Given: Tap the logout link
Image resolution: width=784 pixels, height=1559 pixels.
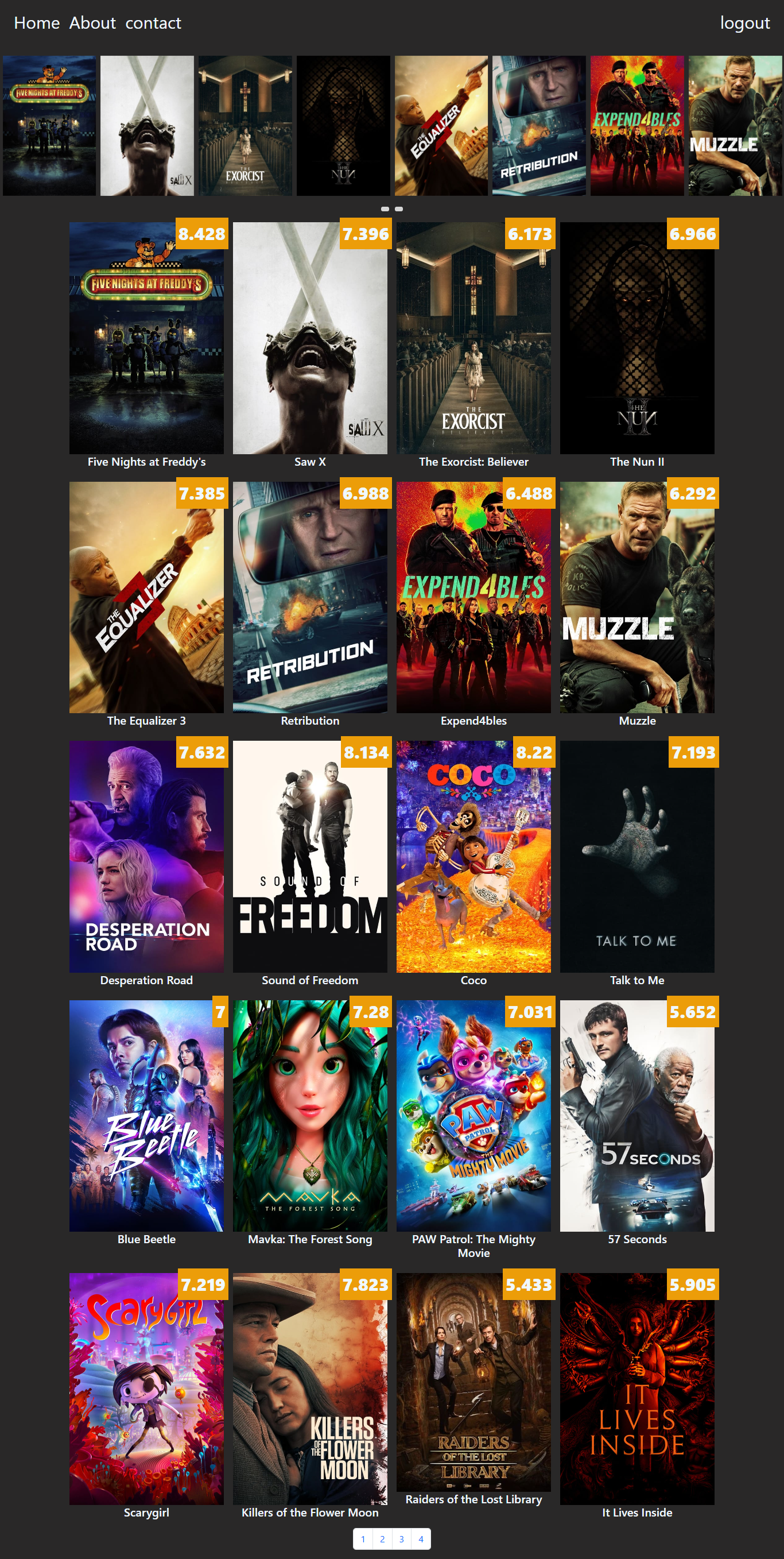Looking at the screenshot, I should (744, 23).
